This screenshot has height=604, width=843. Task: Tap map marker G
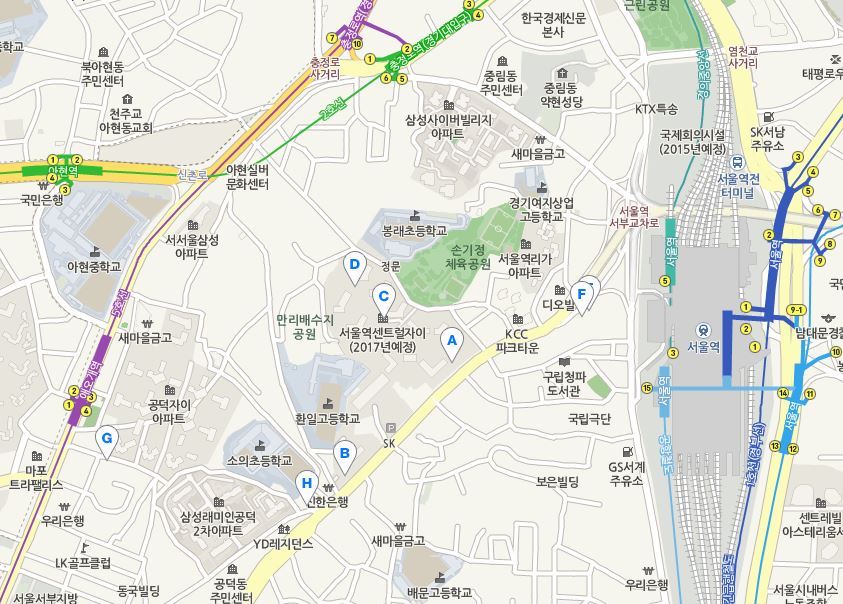pos(107,437)
